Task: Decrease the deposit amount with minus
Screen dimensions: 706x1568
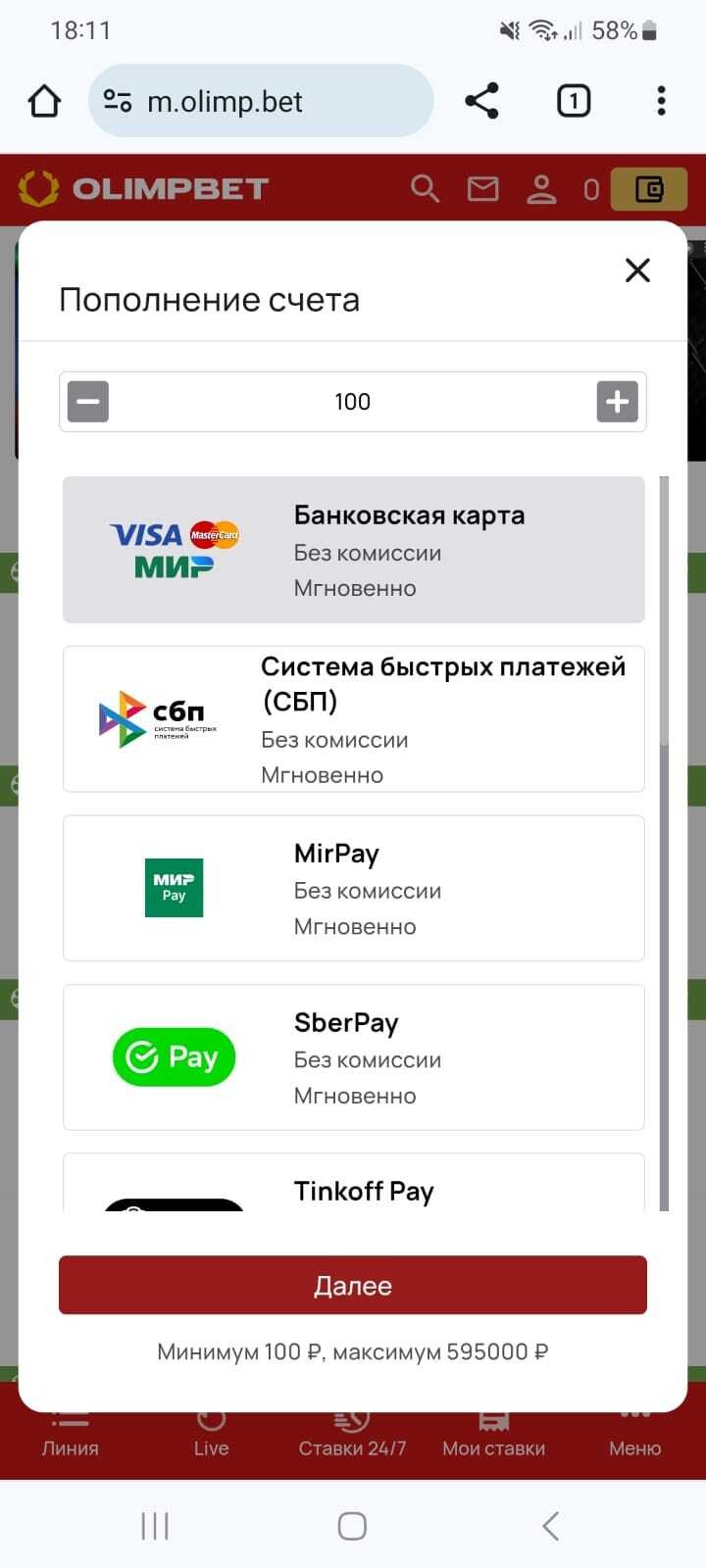Action: [88, 402]
